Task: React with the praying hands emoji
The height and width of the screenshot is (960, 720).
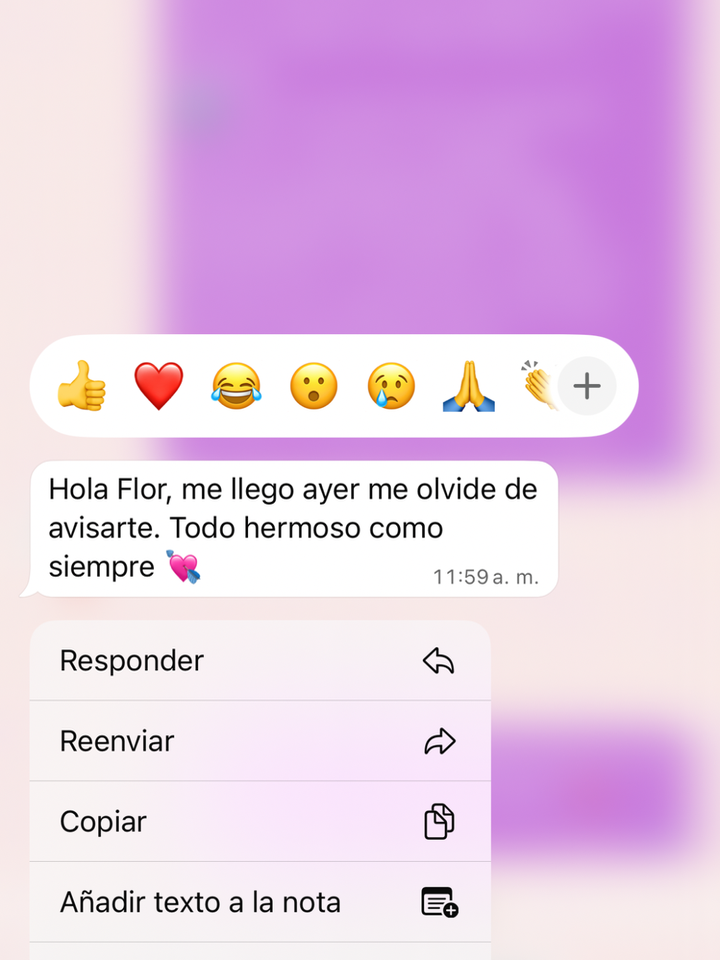Action: [469, 386]
